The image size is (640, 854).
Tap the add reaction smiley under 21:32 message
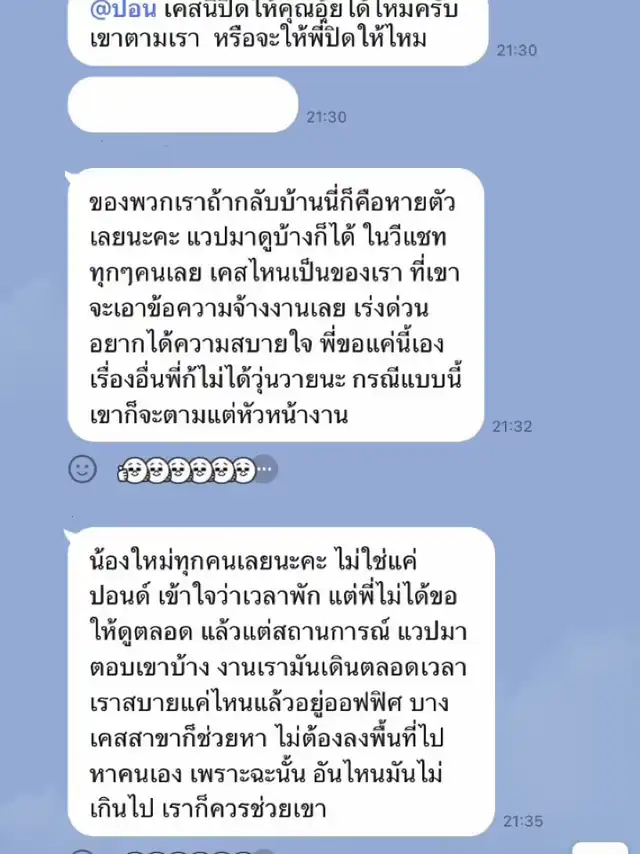point(82,468)
